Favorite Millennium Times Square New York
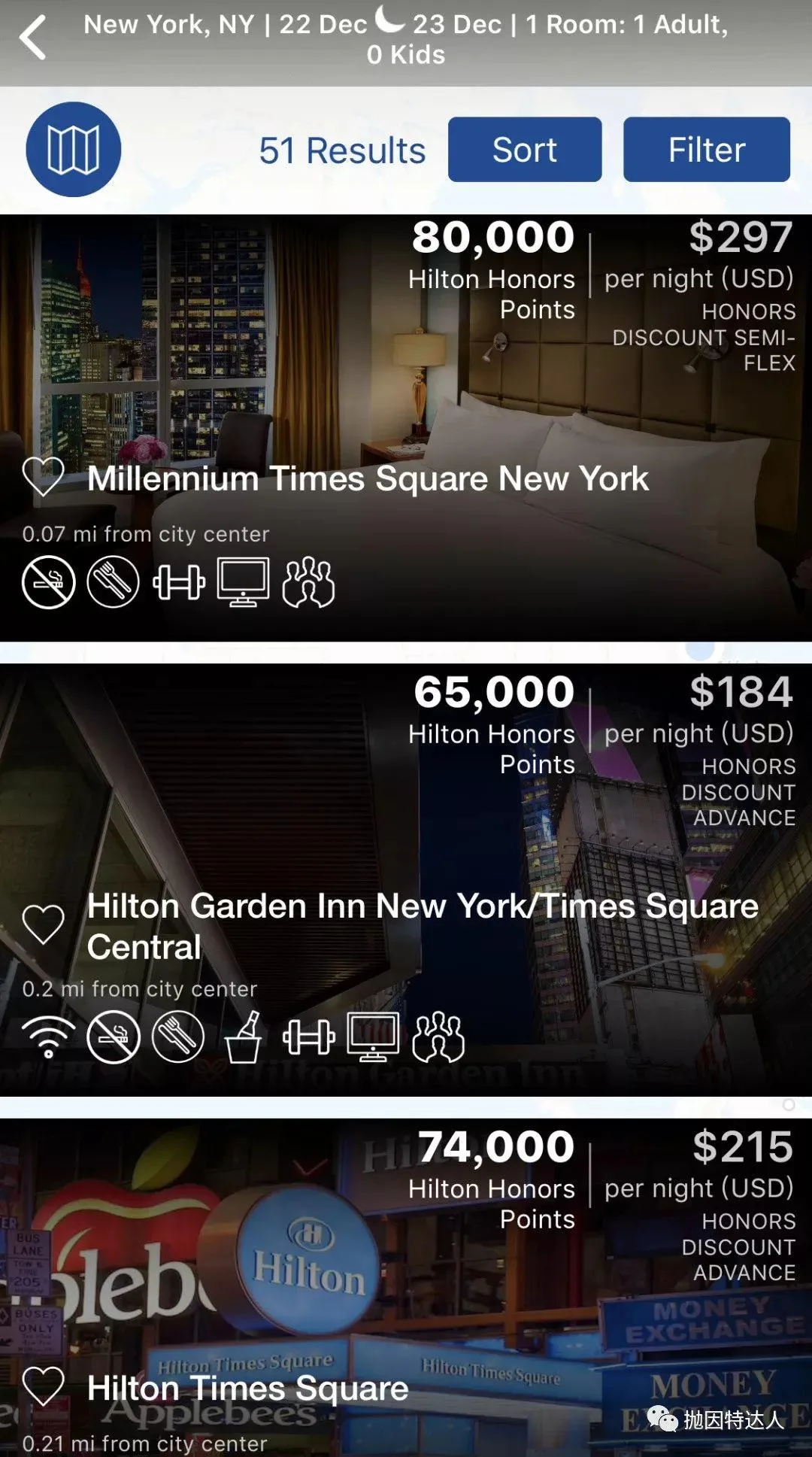Screen dimensions: 812x1457 pos(44,477)
